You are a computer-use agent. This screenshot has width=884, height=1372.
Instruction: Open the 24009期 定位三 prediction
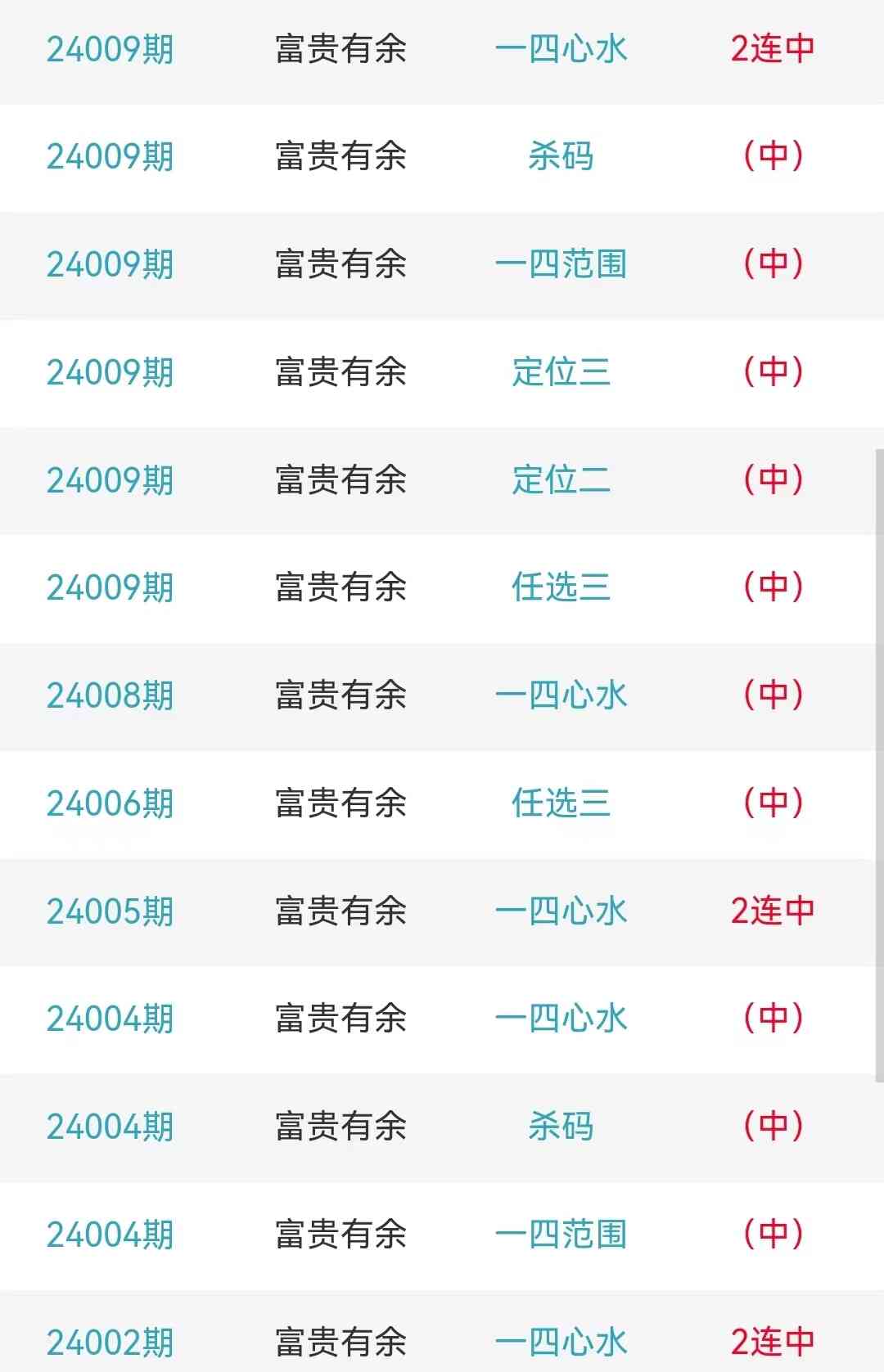(561, 372)
